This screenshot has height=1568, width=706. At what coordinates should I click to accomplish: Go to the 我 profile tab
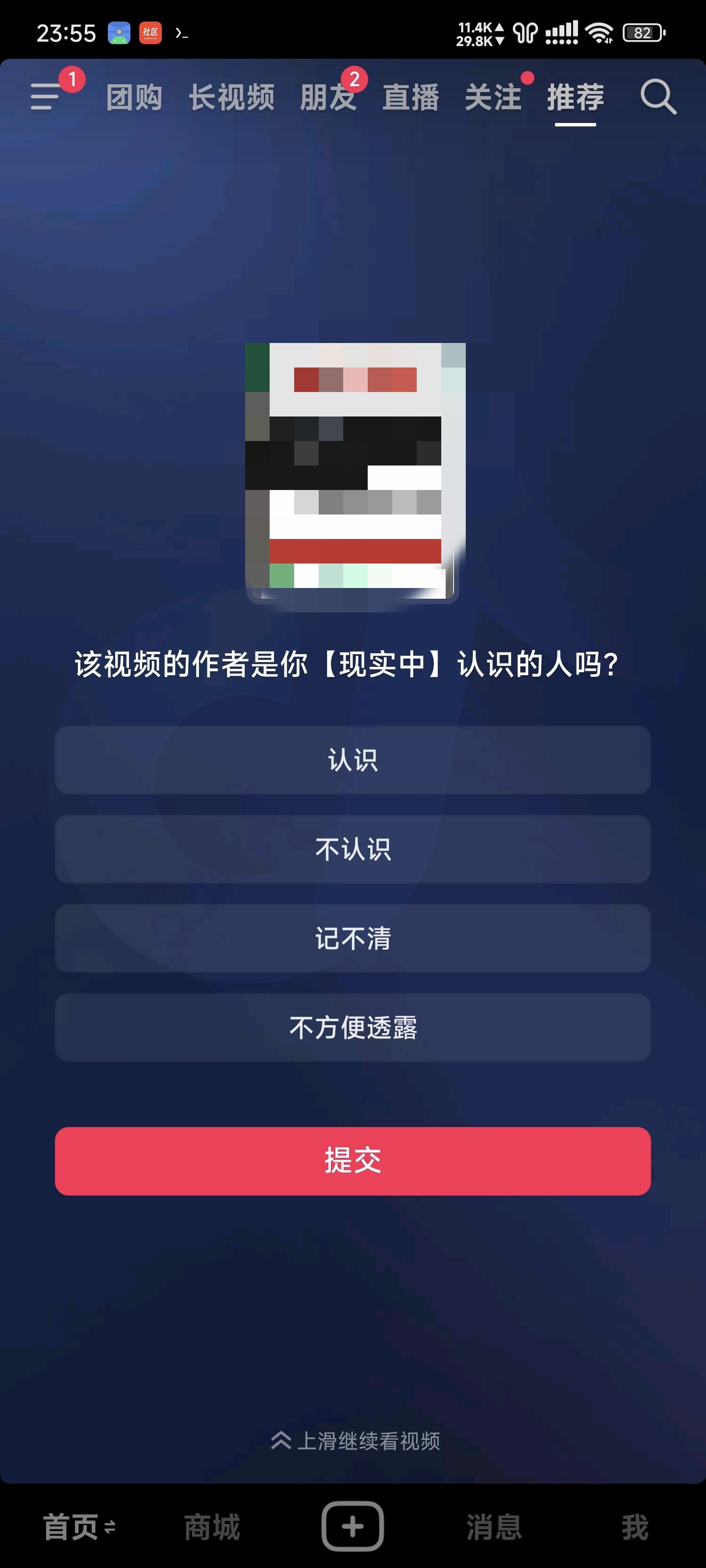(x=635, y=1527)
